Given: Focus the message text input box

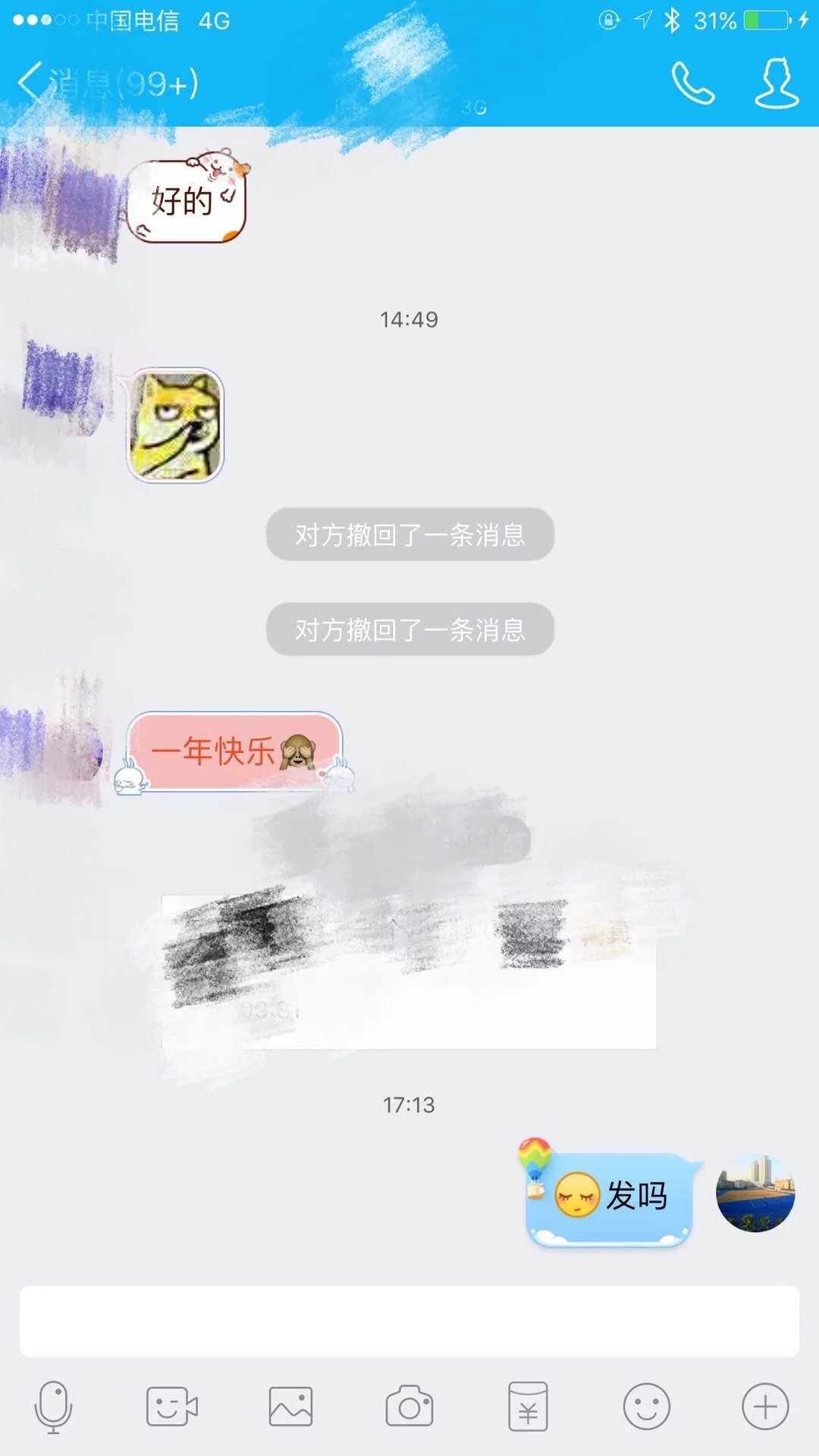Looking at the screenshot, I should point(409,1321).
